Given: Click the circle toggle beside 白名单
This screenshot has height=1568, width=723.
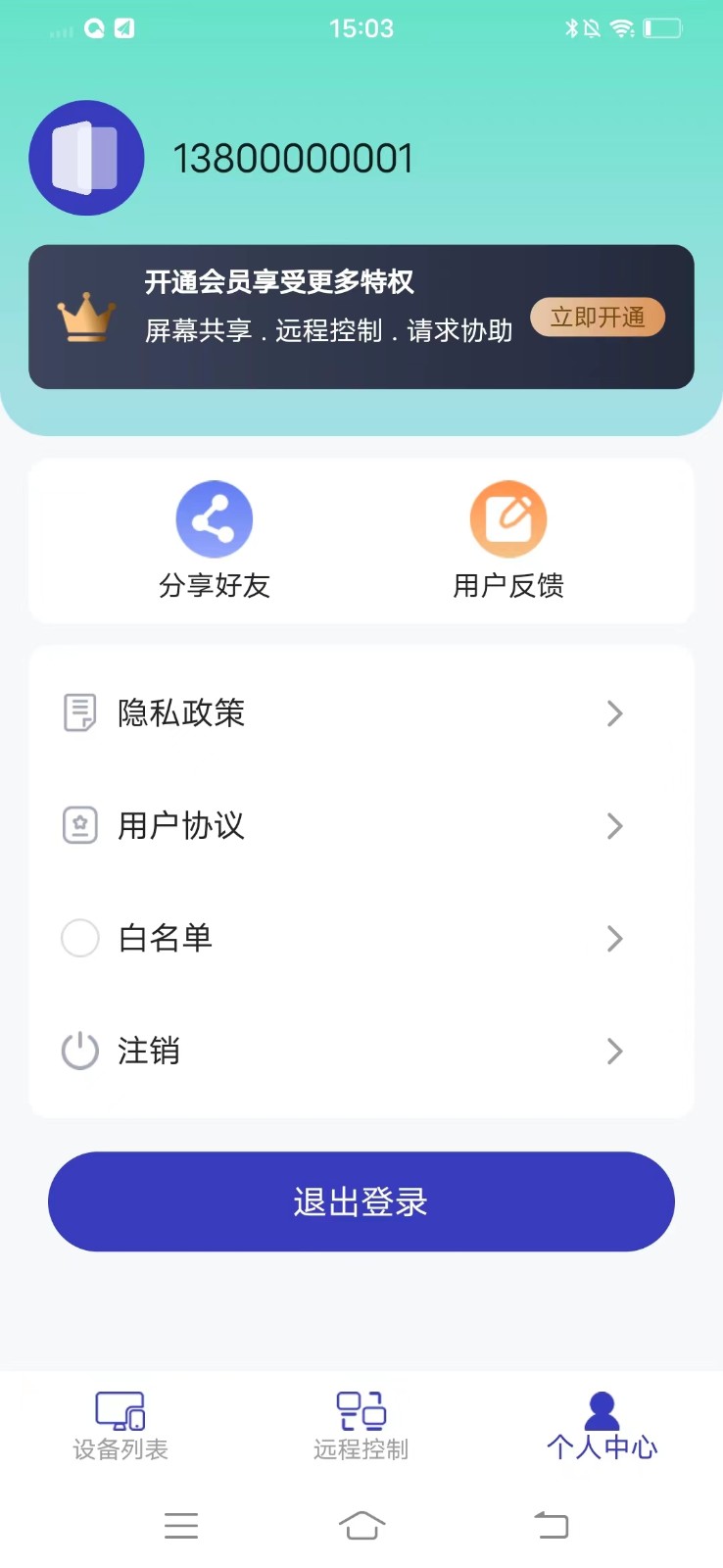Looking at the screenshot, I should (x=79, y=938).
